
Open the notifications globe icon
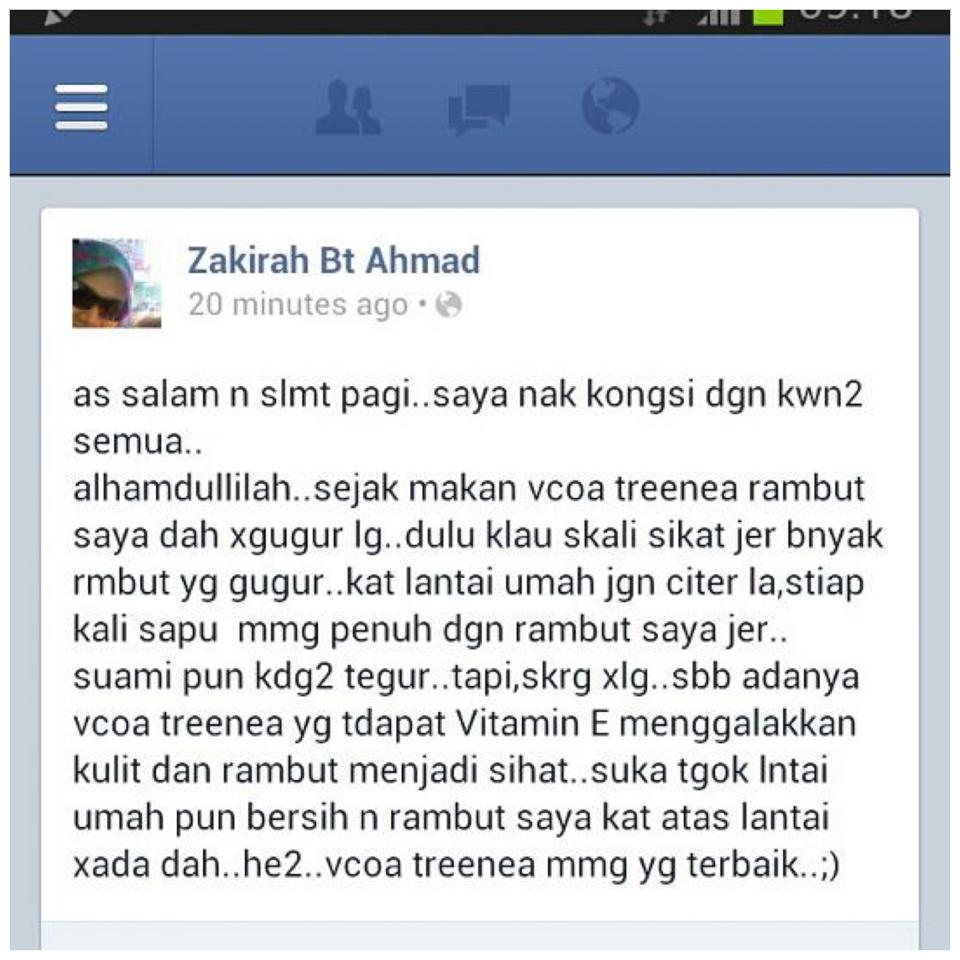(x=610, y=106)
